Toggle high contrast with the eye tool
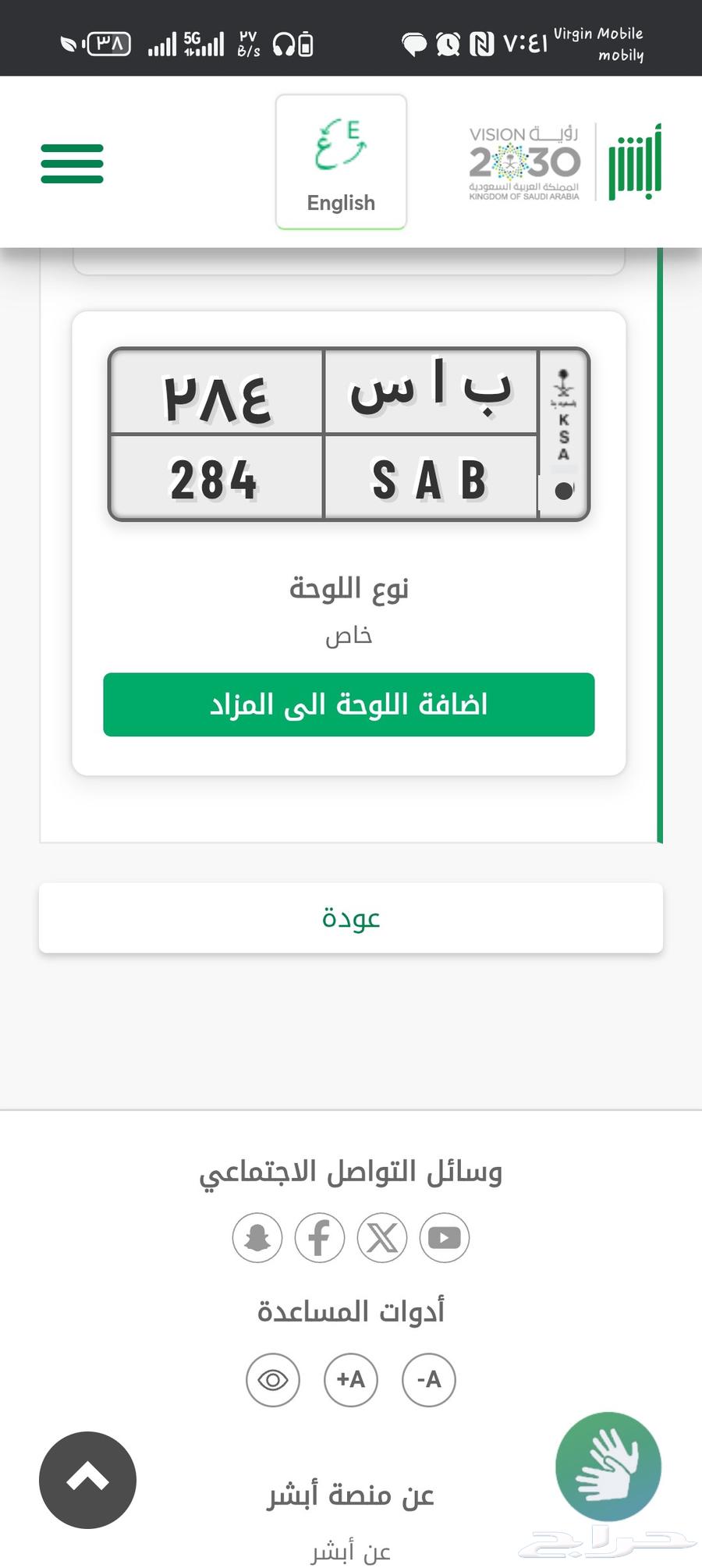702x1568 pixels. (x=272, y=1381)
